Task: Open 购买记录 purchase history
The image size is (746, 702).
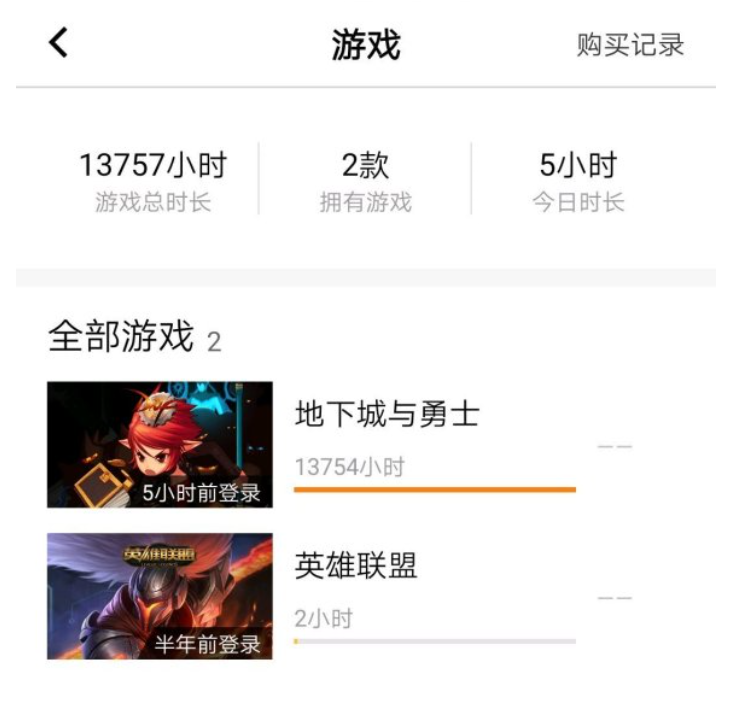Action: pyautogui.click(x=630, y=45)
